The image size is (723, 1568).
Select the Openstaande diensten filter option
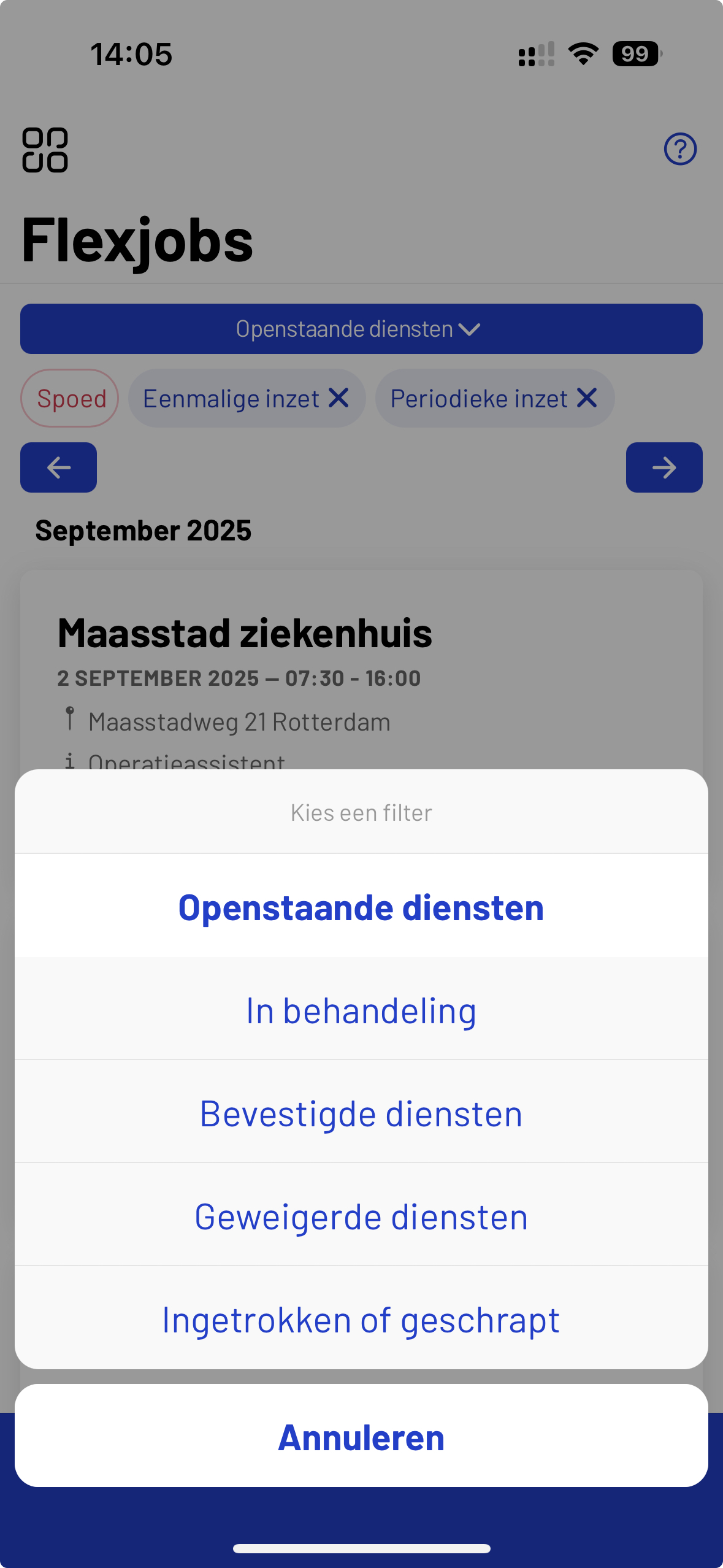pyautogui.click(x=361, y=905)
